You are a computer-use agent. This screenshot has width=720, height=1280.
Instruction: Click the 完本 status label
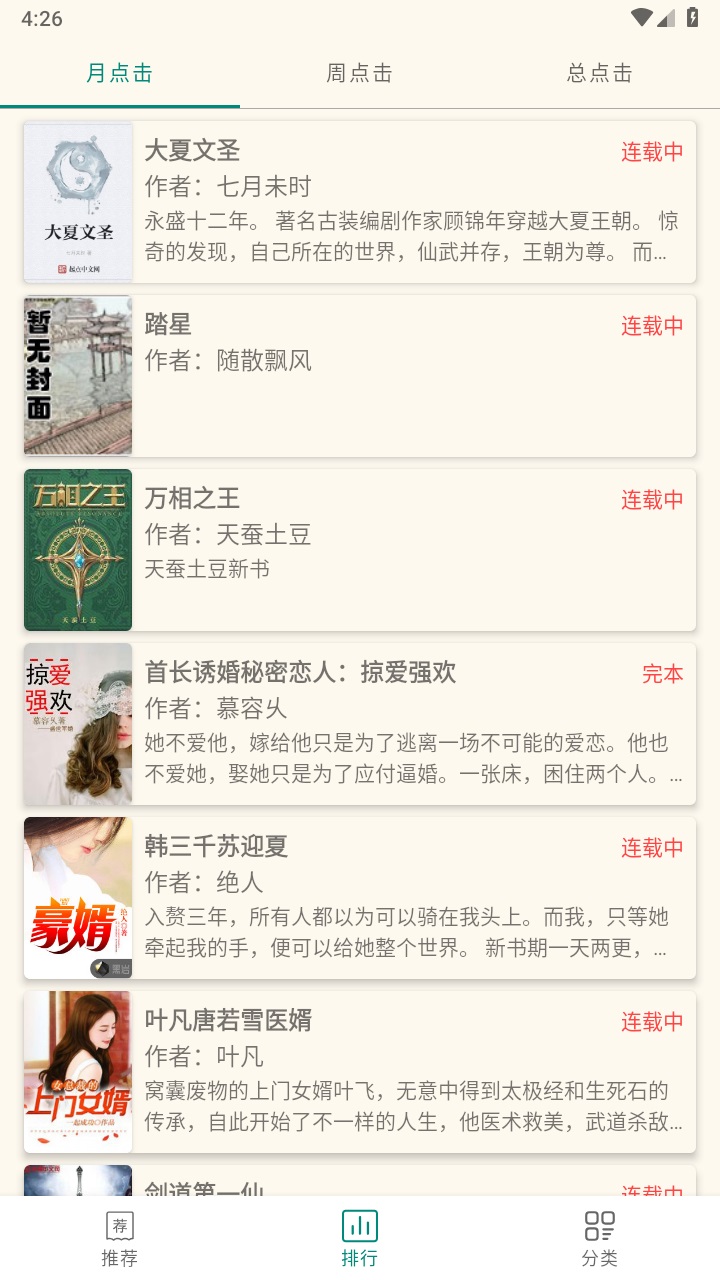tap(664, 674)
